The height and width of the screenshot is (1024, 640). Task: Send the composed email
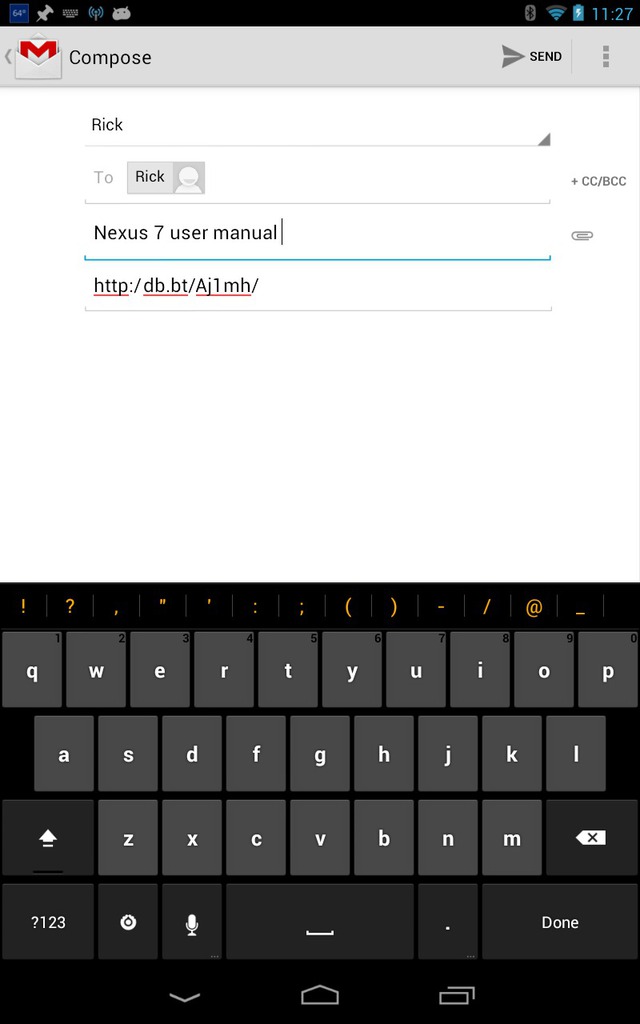click(532, 57)
